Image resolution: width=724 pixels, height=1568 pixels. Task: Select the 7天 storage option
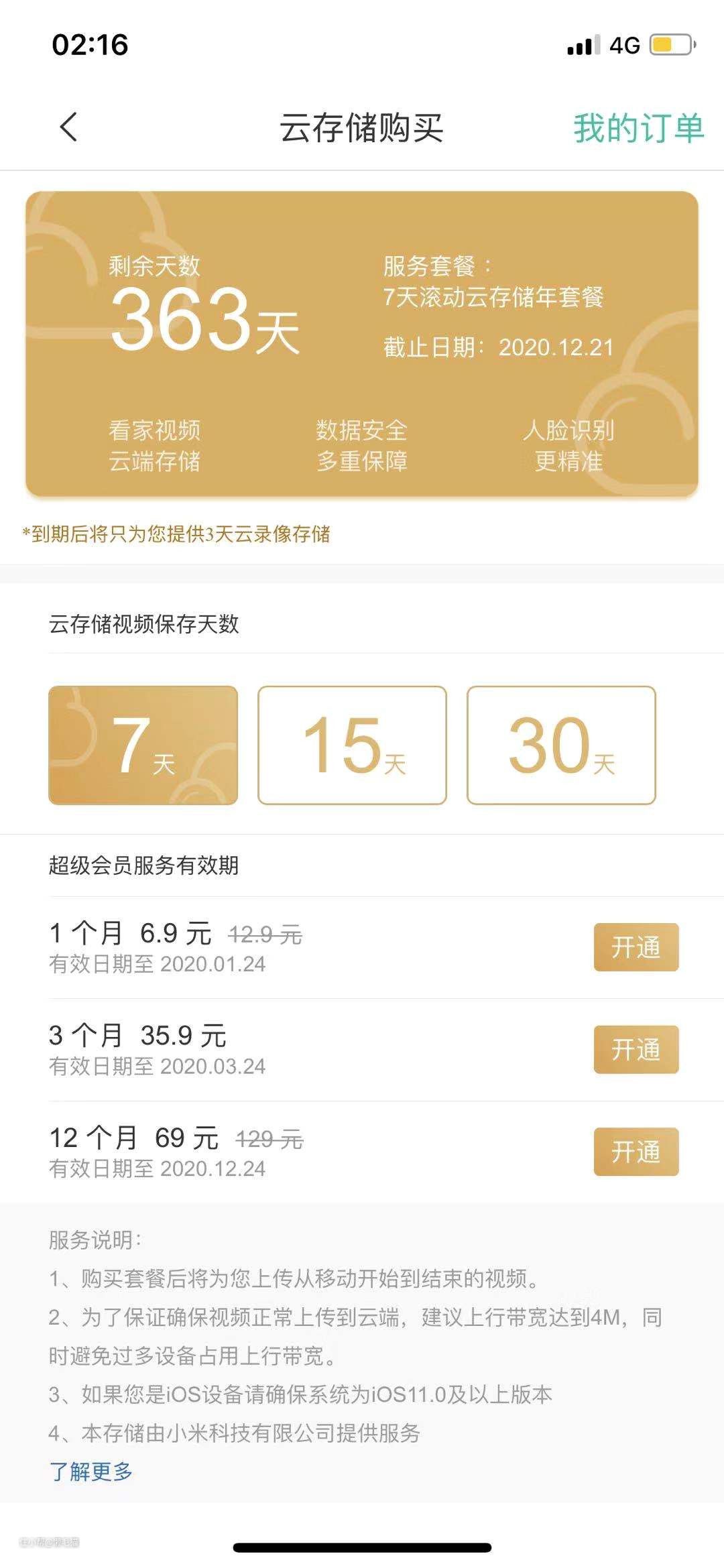click(x=143, y=745)
